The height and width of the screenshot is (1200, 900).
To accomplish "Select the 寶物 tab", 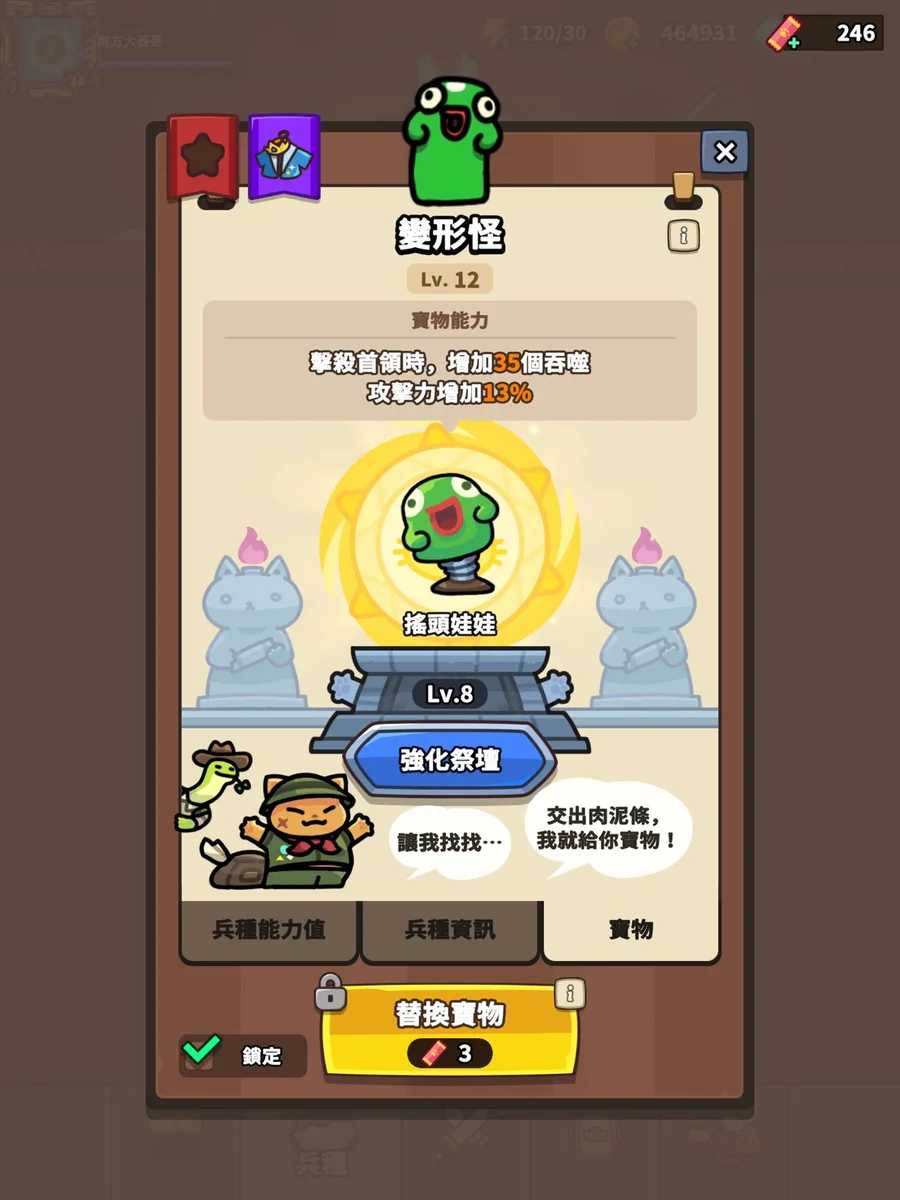I will (x=631, y=930).
